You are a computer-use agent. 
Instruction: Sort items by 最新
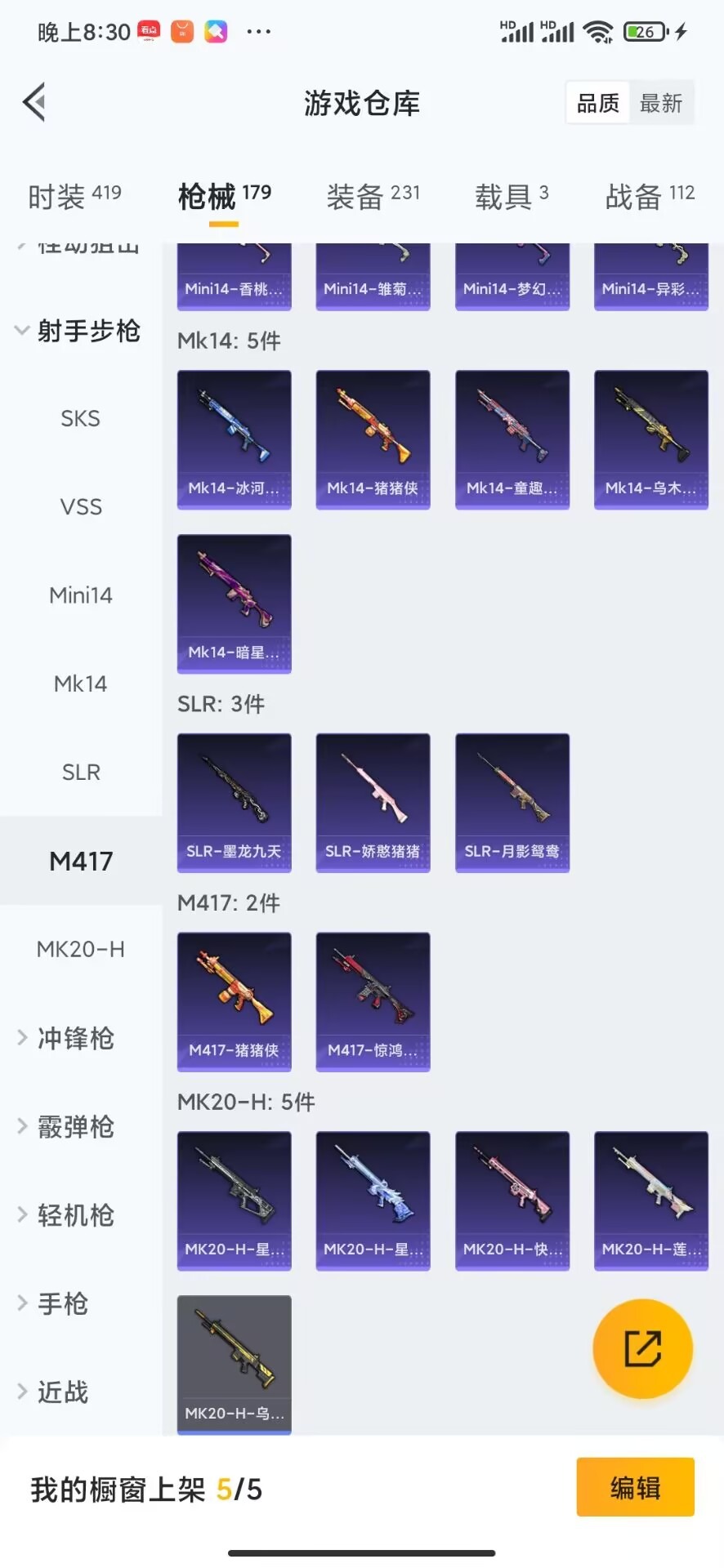(x=660, y=103)
